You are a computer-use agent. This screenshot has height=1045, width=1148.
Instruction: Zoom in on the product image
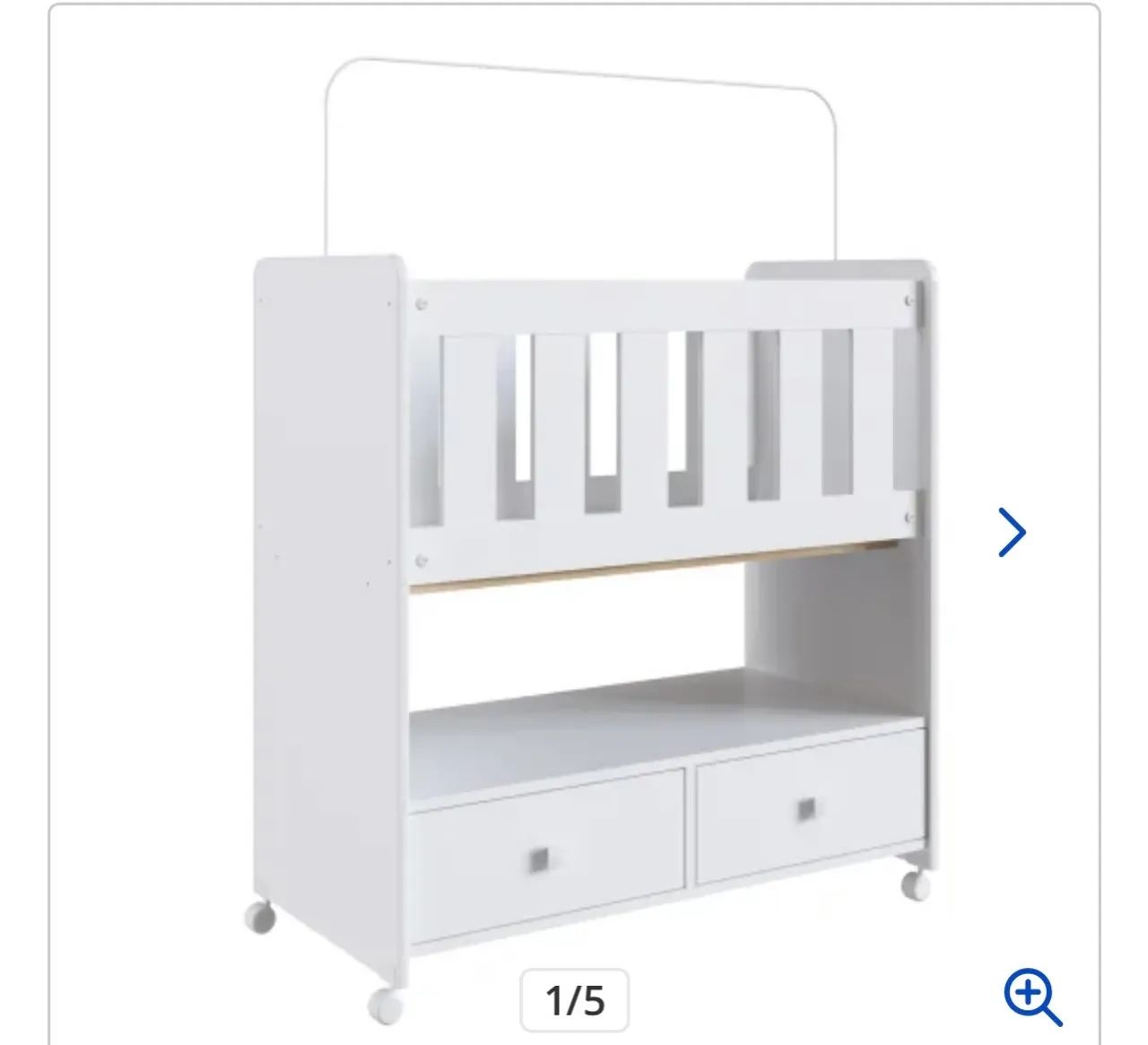1032,997
